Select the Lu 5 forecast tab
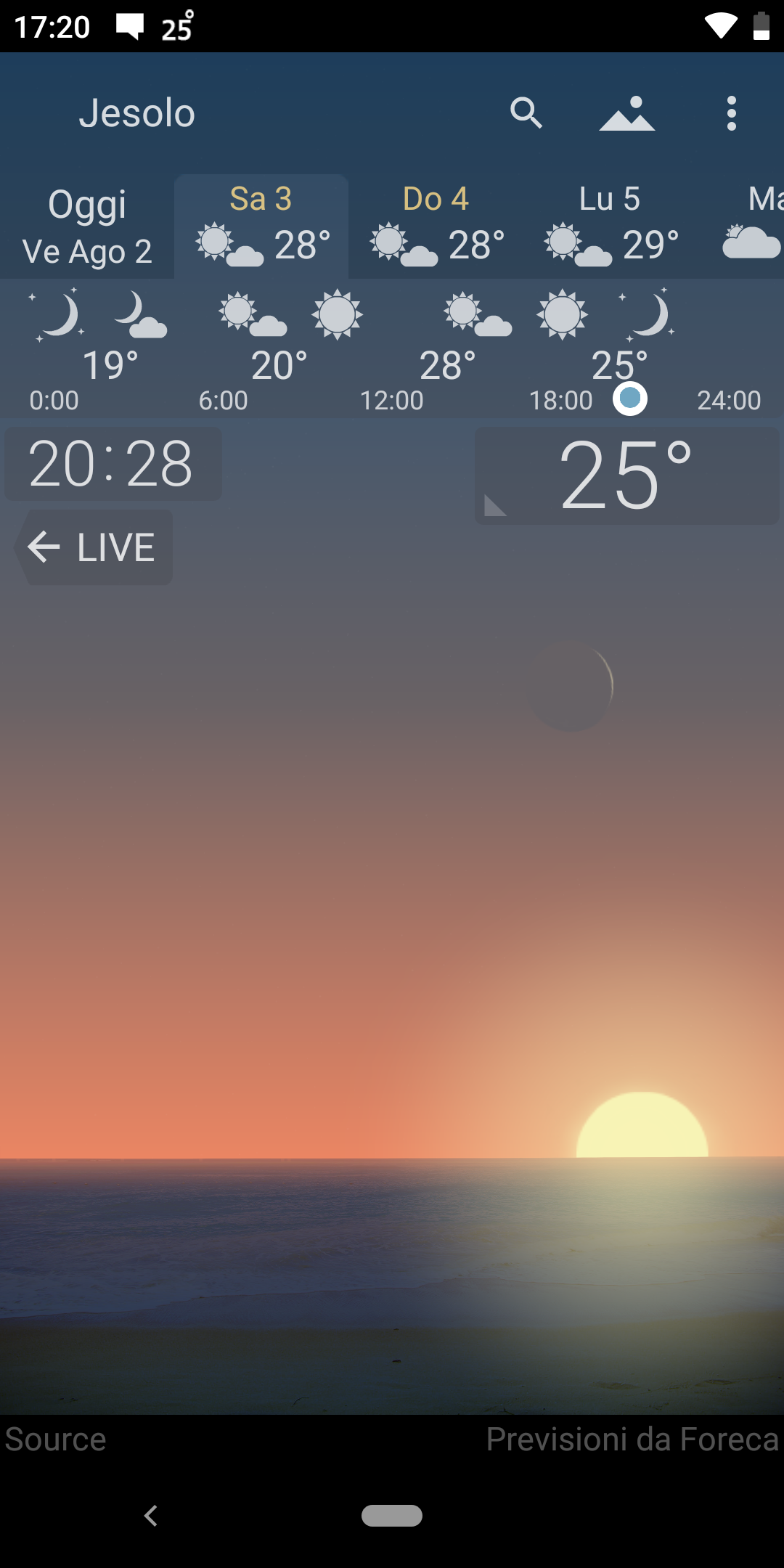This screenshot has width=784, height=1568. (x=610, y=226)
